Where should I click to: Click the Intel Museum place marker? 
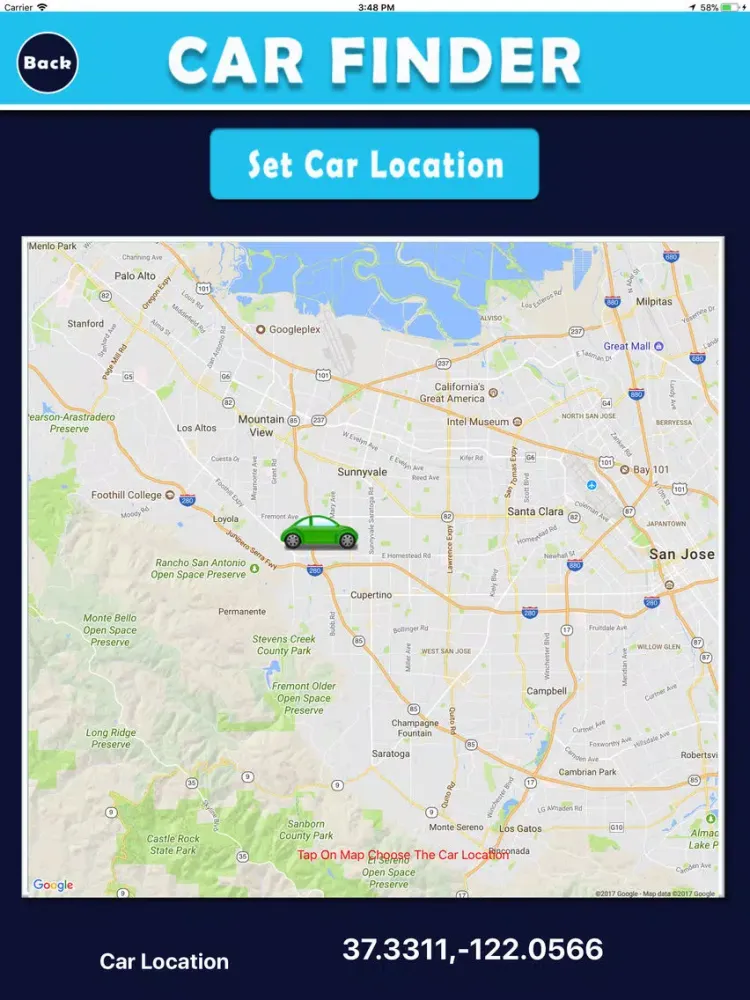(517, 421)
